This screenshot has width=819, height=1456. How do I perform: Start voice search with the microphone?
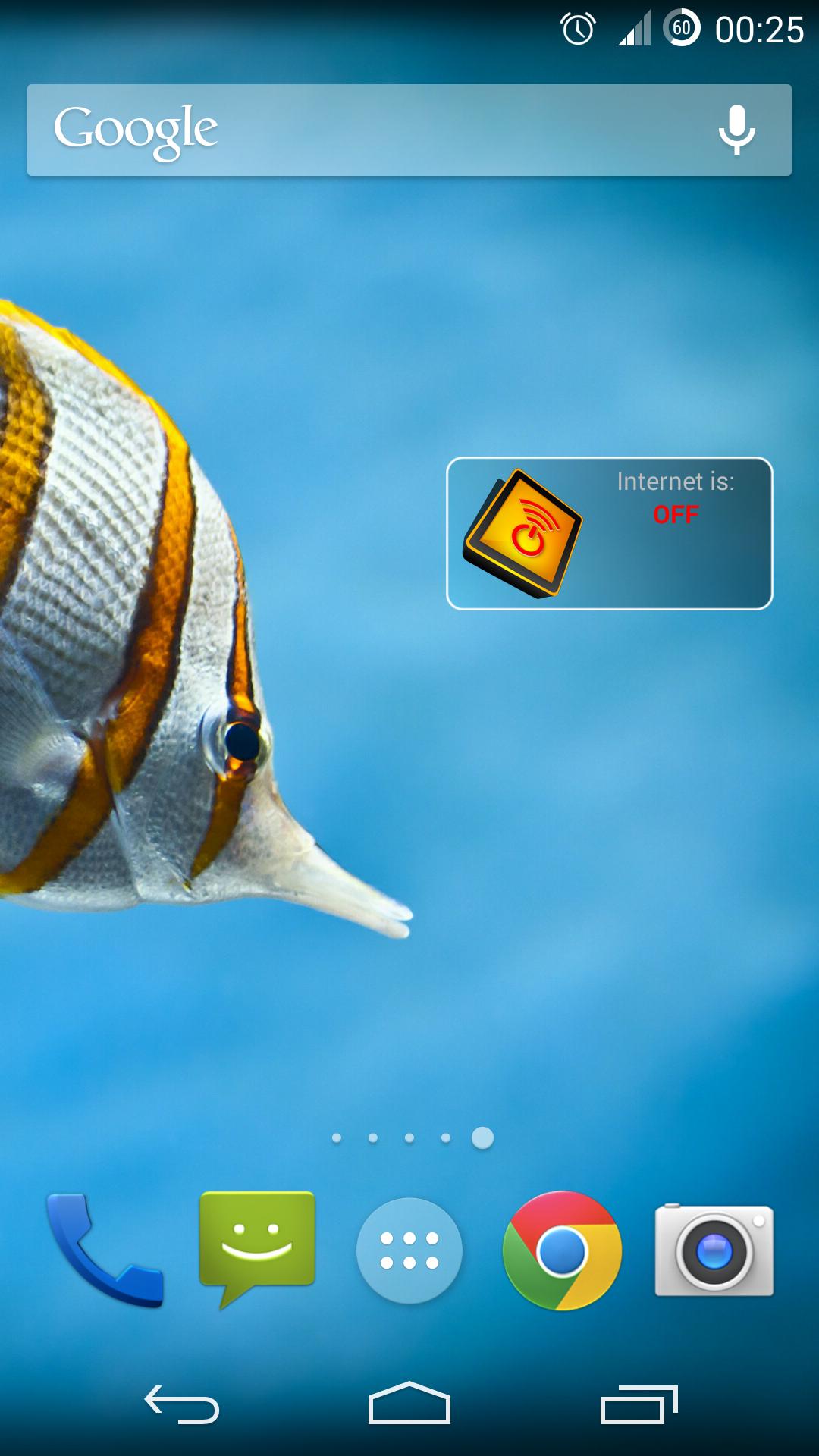pyautogui.click(x=736, y=130)
